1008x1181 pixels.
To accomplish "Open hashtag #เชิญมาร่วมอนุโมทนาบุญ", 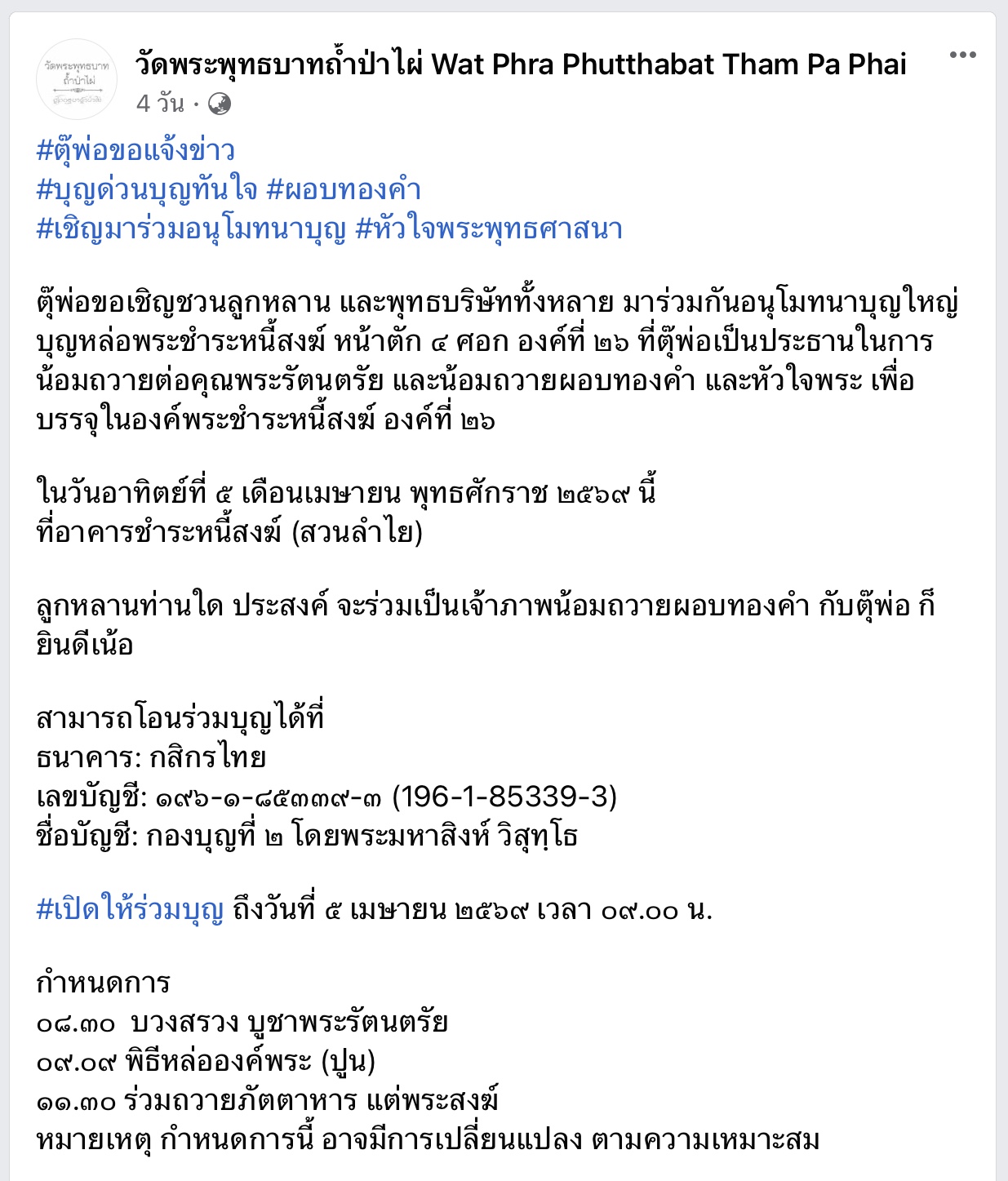I will (191, 229).
